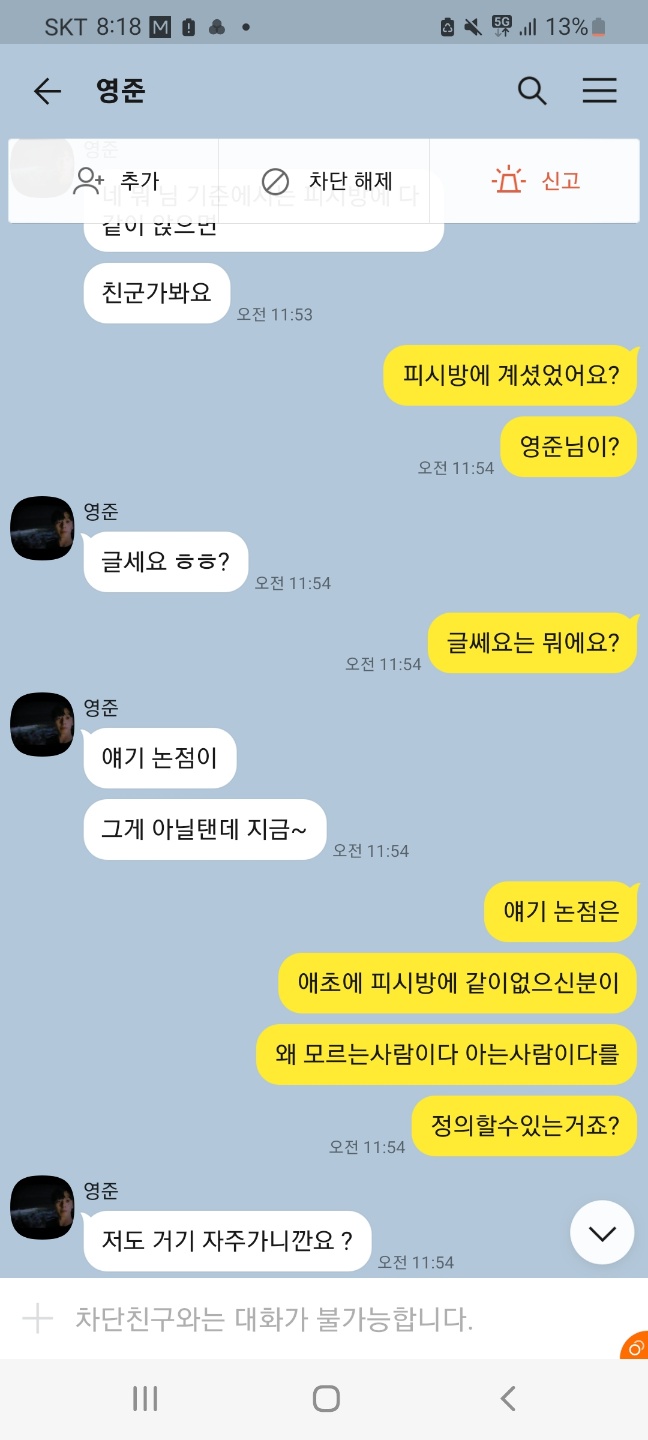Search within this chat
This screenshot has width=648, height=1440.
[532, 92]
